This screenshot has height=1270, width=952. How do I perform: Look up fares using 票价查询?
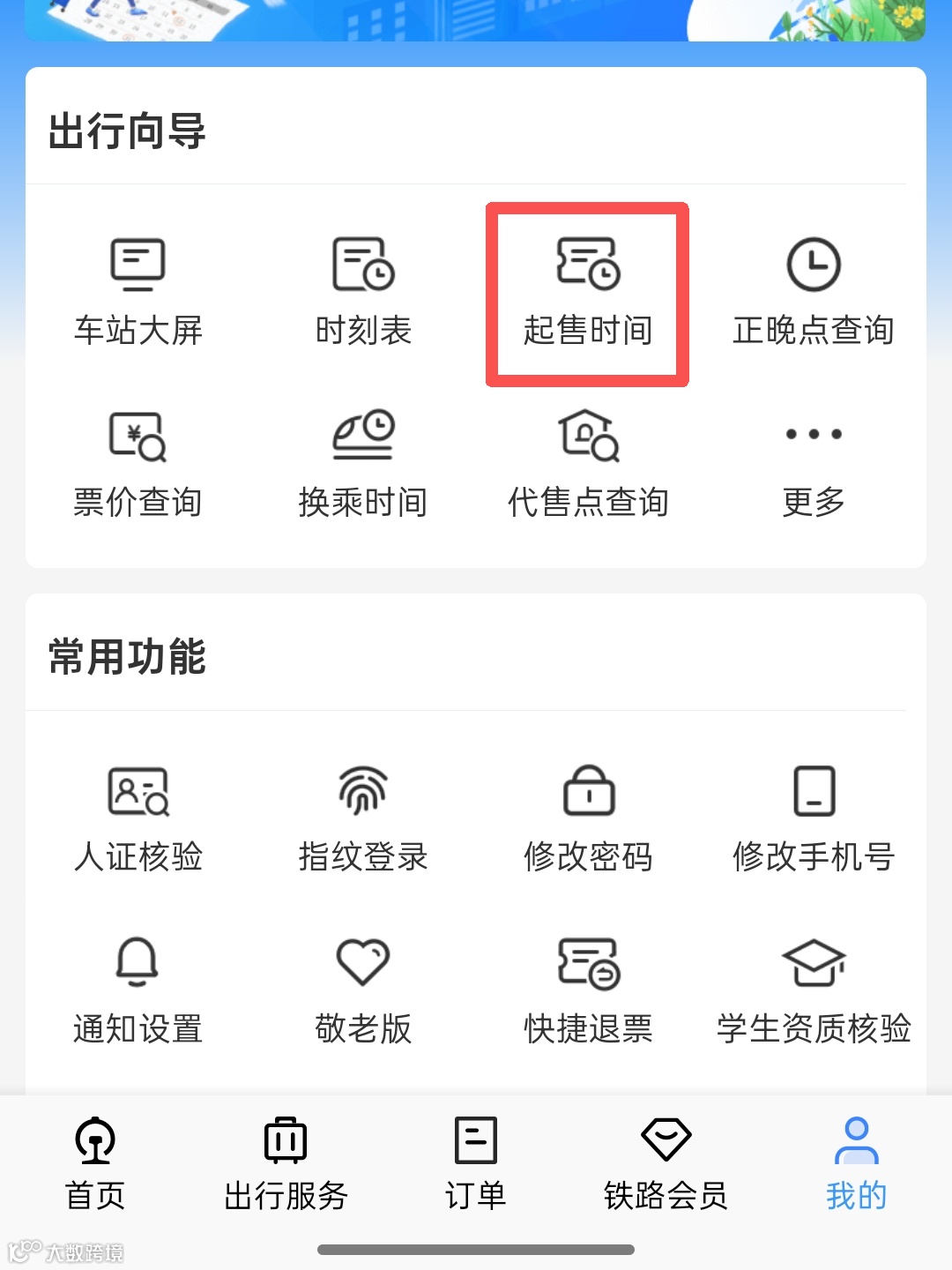pyautogui.click(x=138, y=463)
